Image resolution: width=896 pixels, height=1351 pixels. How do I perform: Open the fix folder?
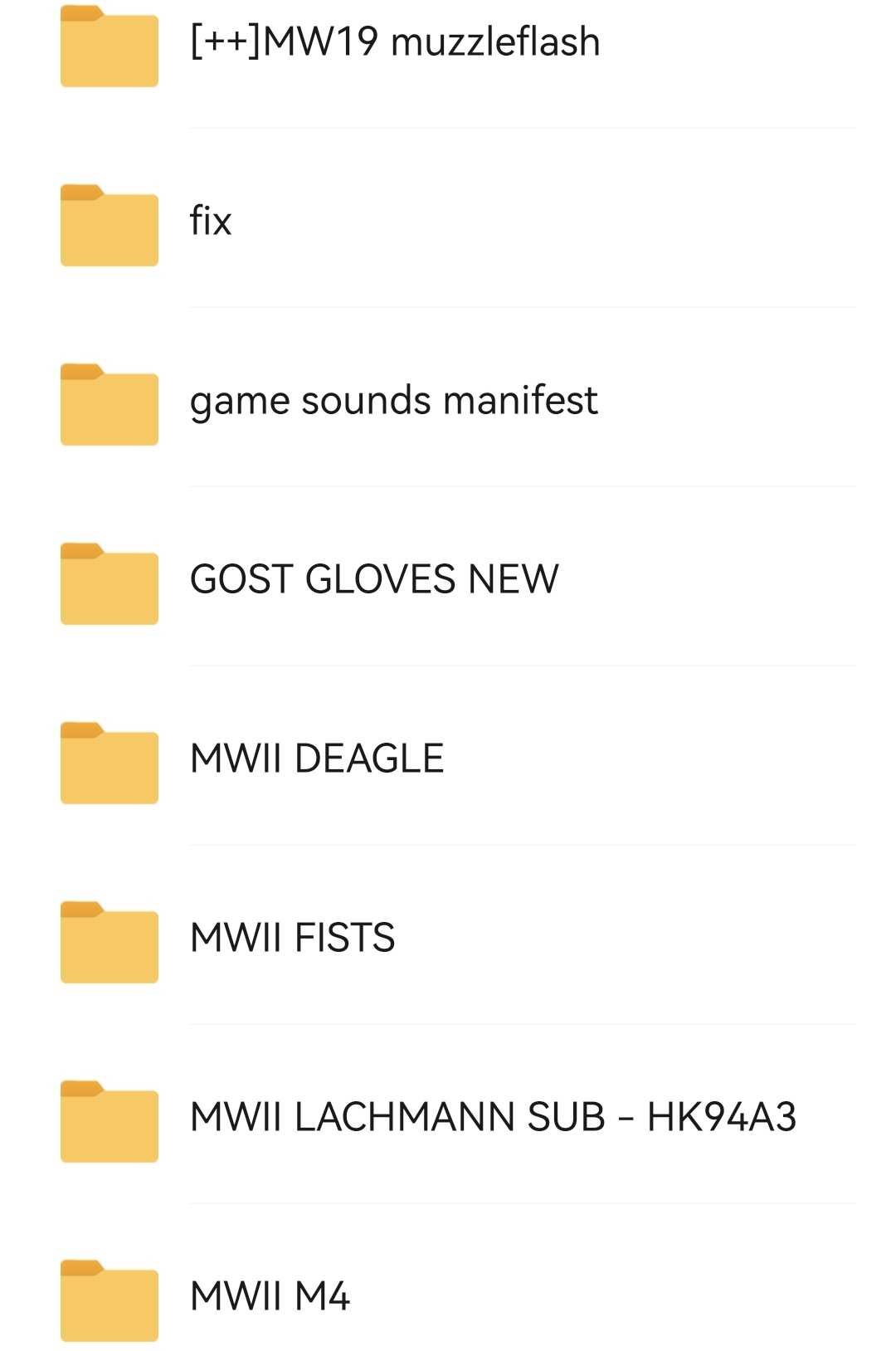[x=211, y=222]
